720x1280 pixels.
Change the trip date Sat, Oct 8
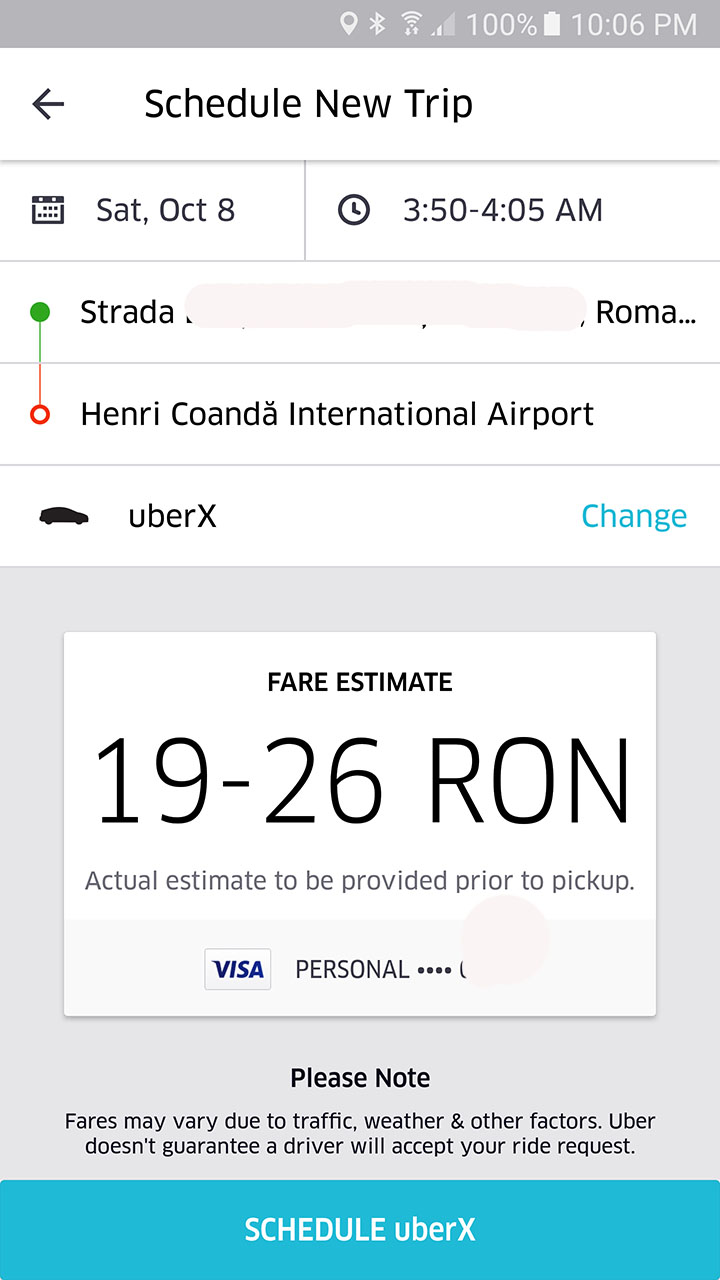[x=152, y=210]
